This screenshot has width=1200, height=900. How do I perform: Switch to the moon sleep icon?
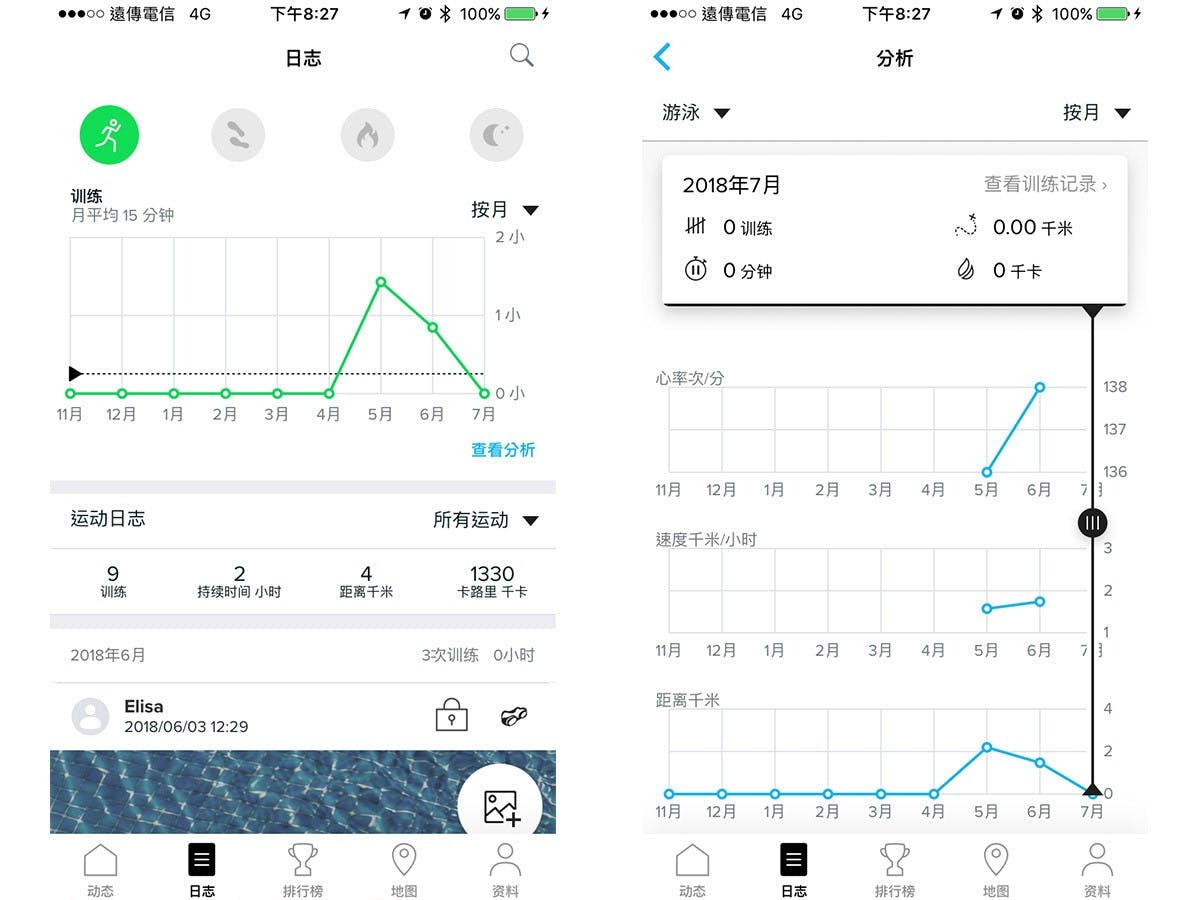click(496, 134)
